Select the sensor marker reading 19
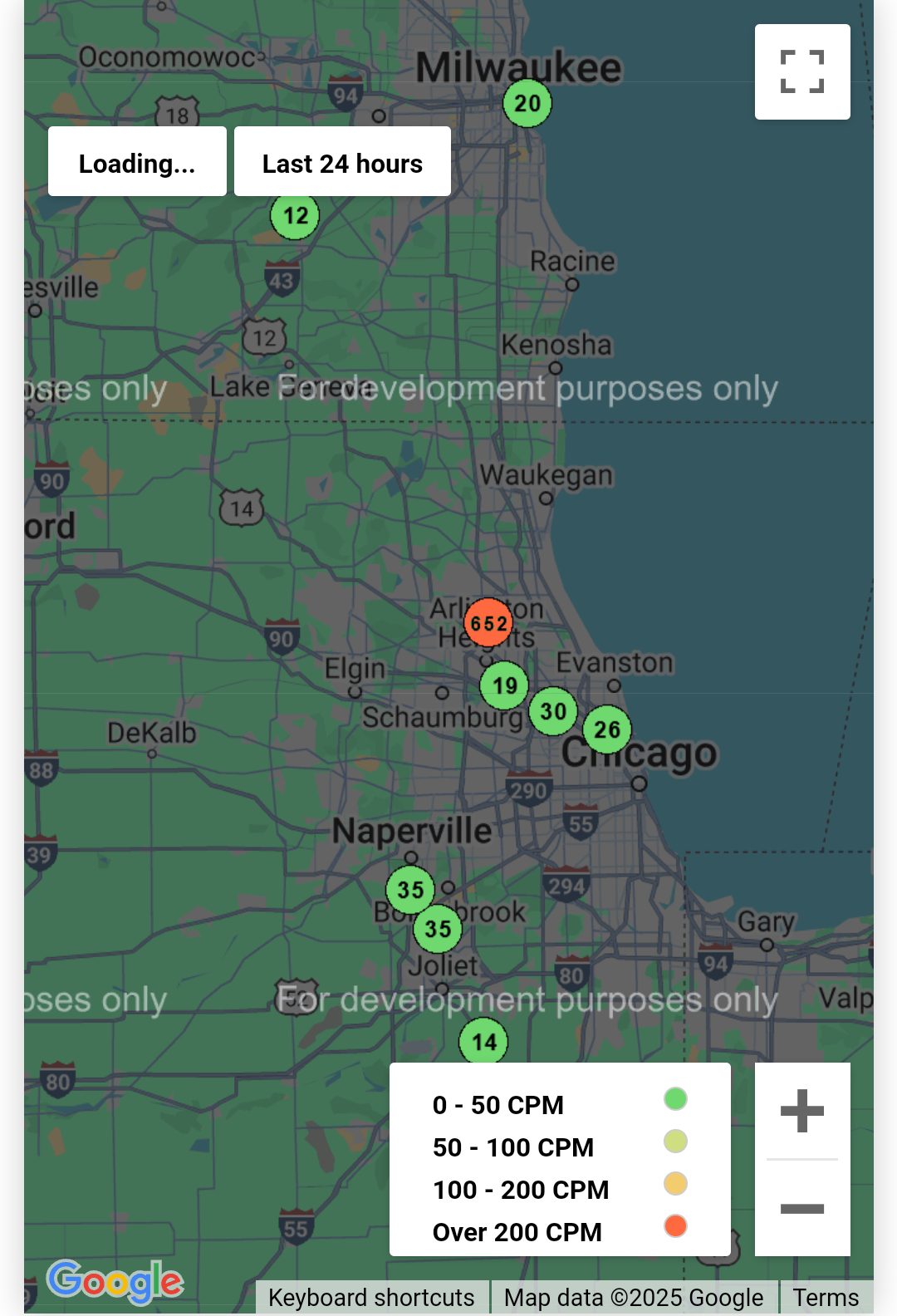This screenshot has height=1316, width=897. [x=504, y=685]
